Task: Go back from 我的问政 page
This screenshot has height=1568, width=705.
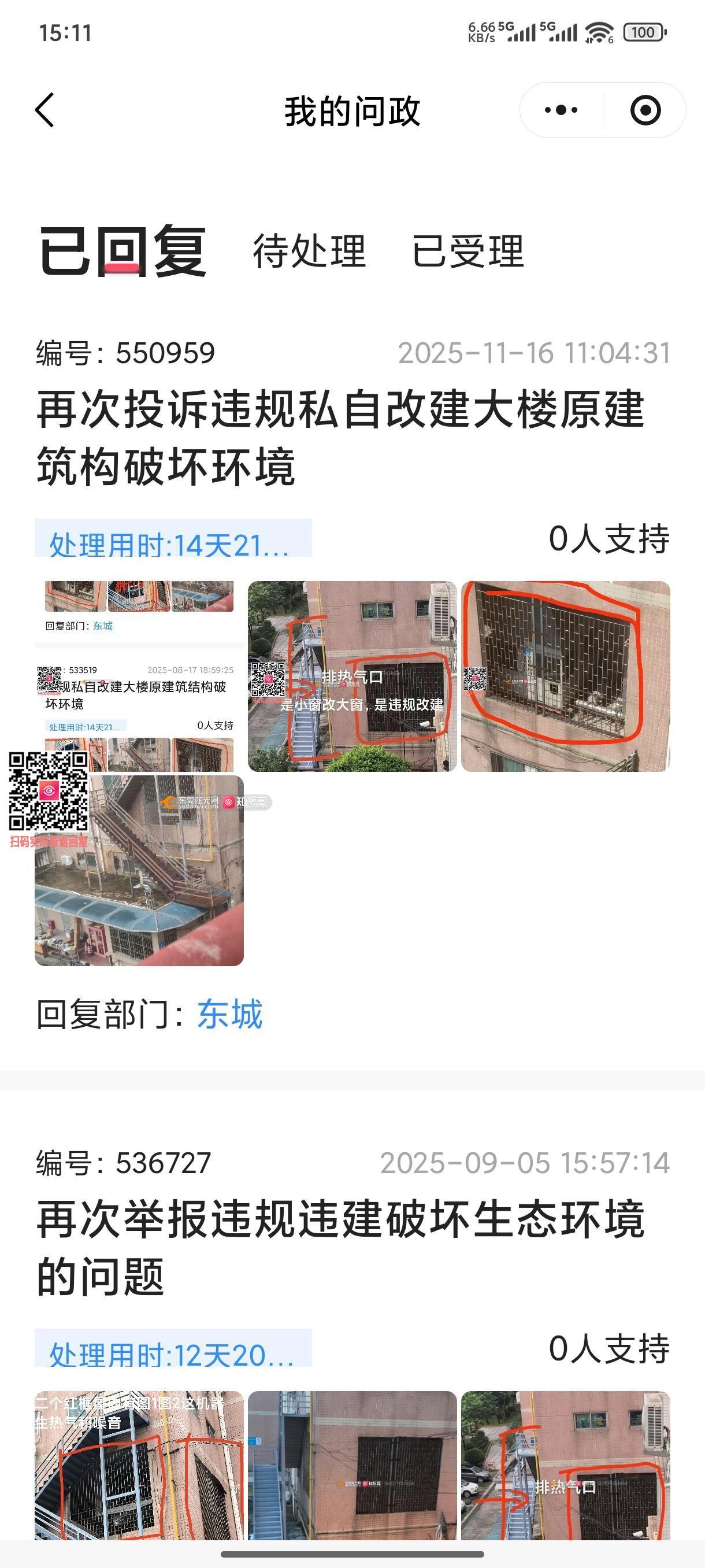Action: 46,110
